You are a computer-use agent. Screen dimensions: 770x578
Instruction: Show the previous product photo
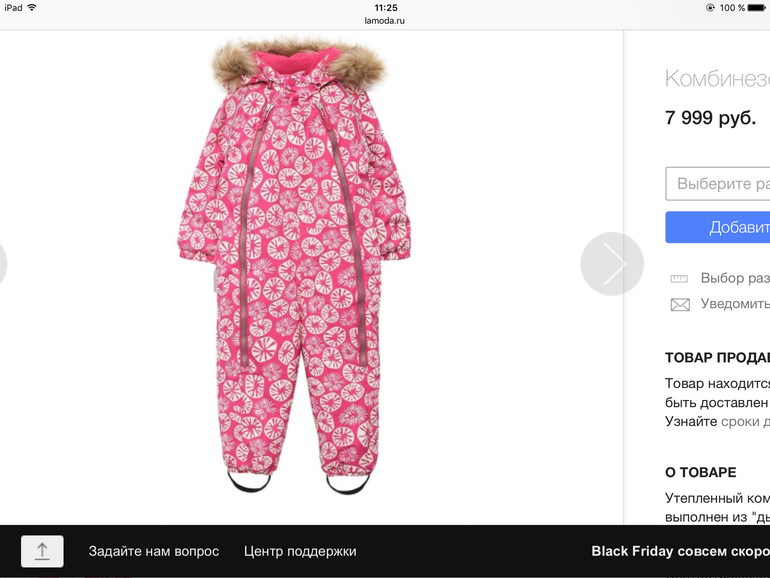tap(3, 264)
